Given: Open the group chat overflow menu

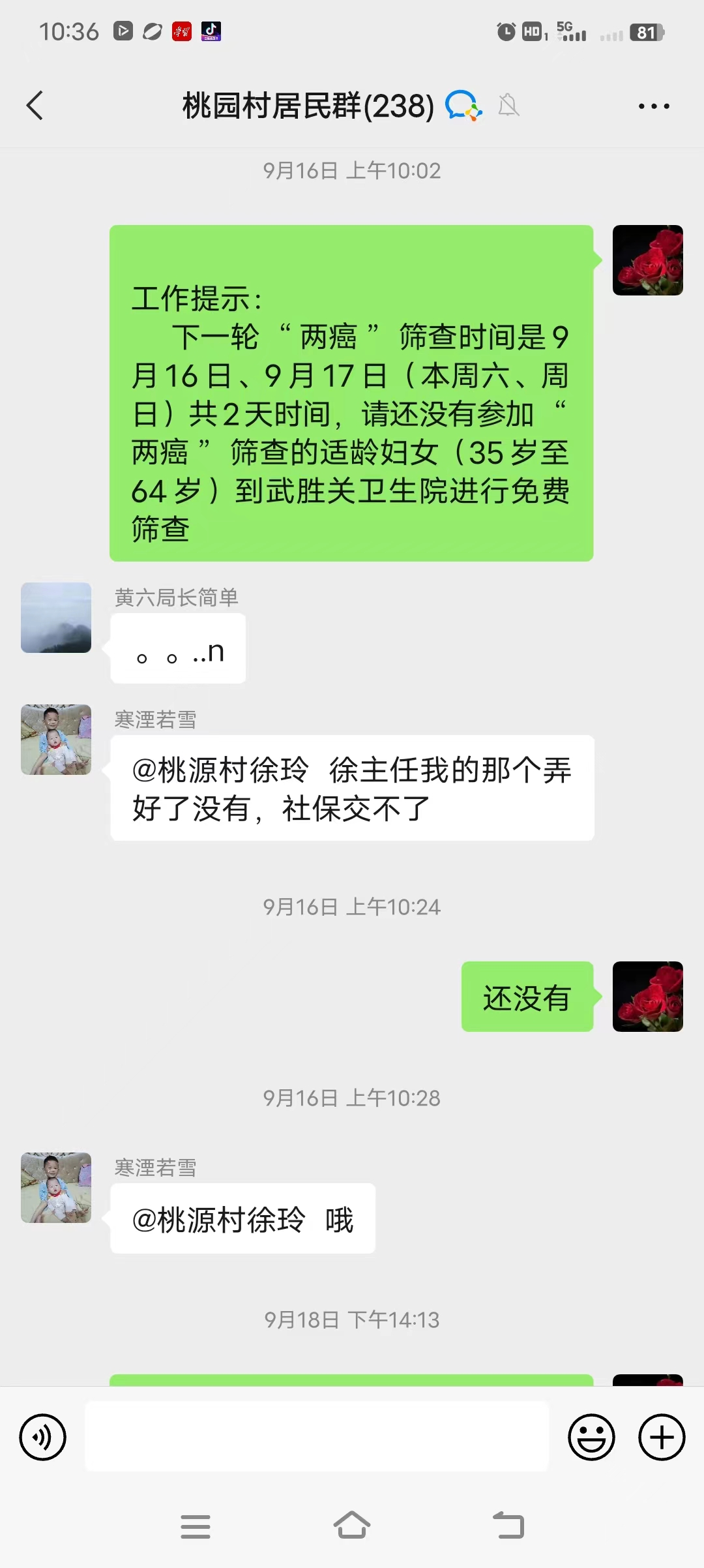Looking at the screenshot, I should (653, 106).
